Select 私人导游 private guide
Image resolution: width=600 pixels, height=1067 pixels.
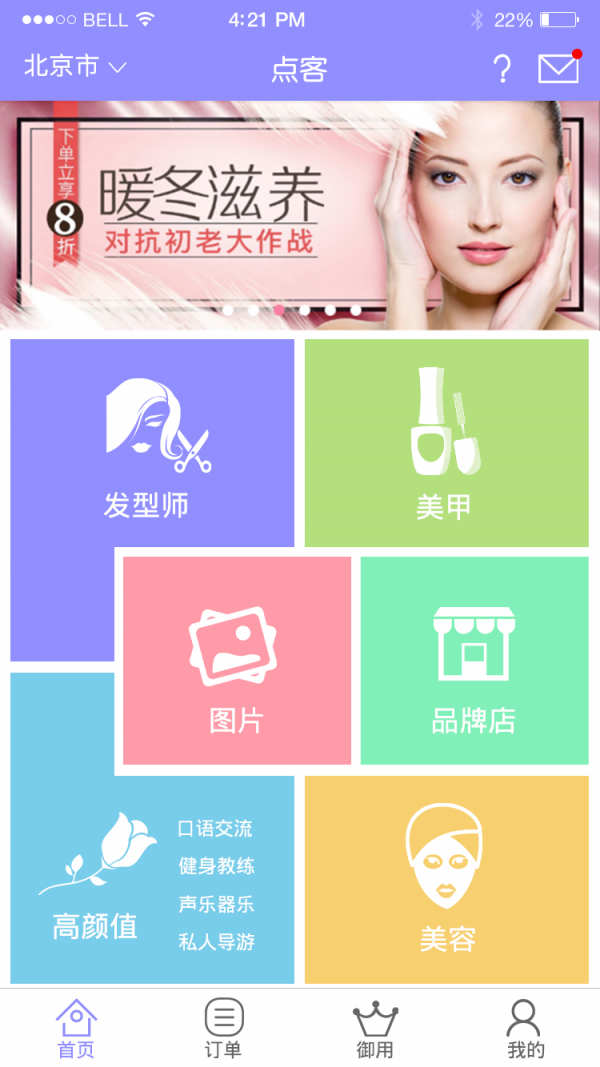tap(216, 941)
